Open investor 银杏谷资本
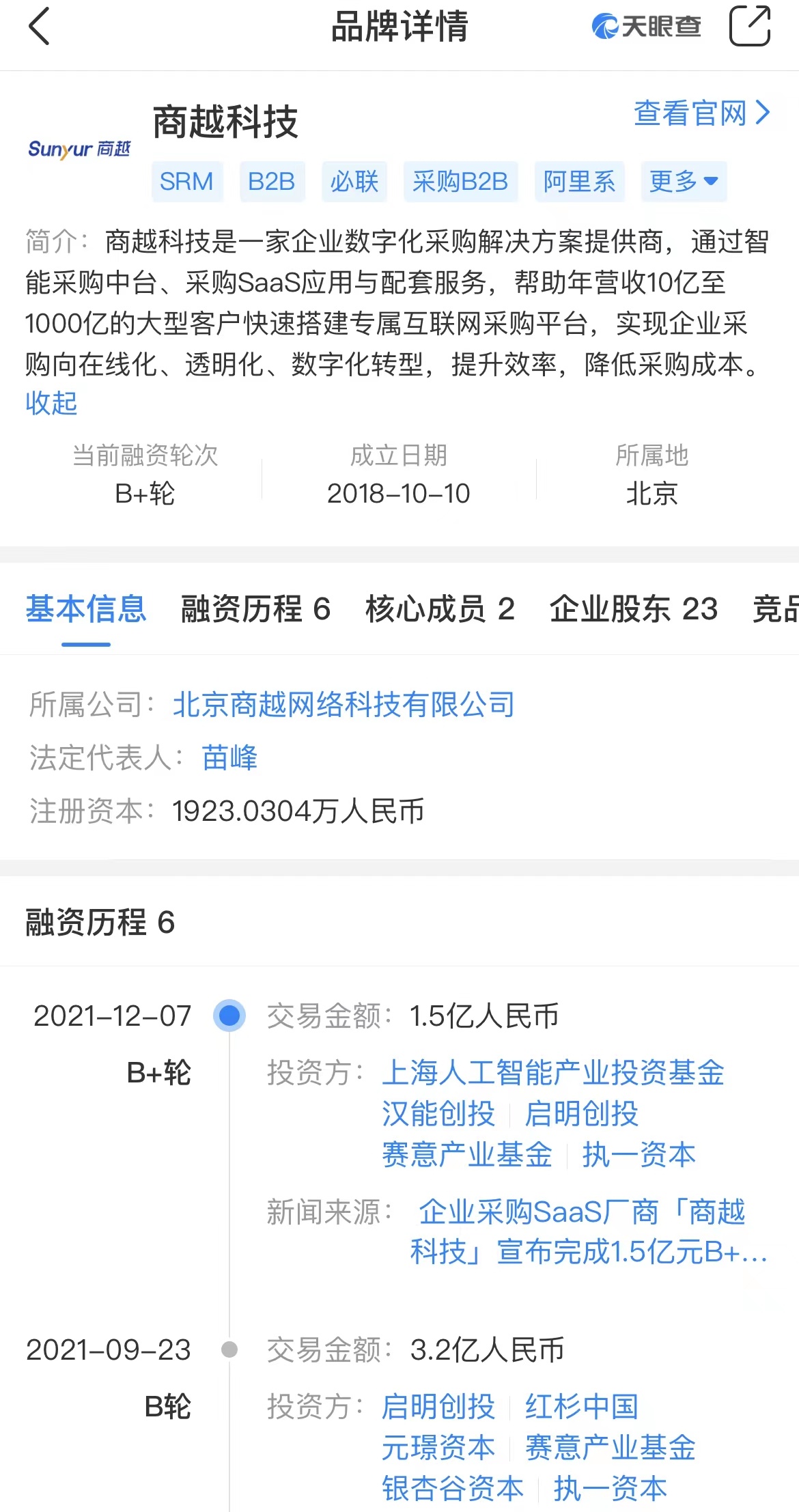The width and height of the screenshot is (799, 1512). pyautogui.click(x=452, y=1488)
